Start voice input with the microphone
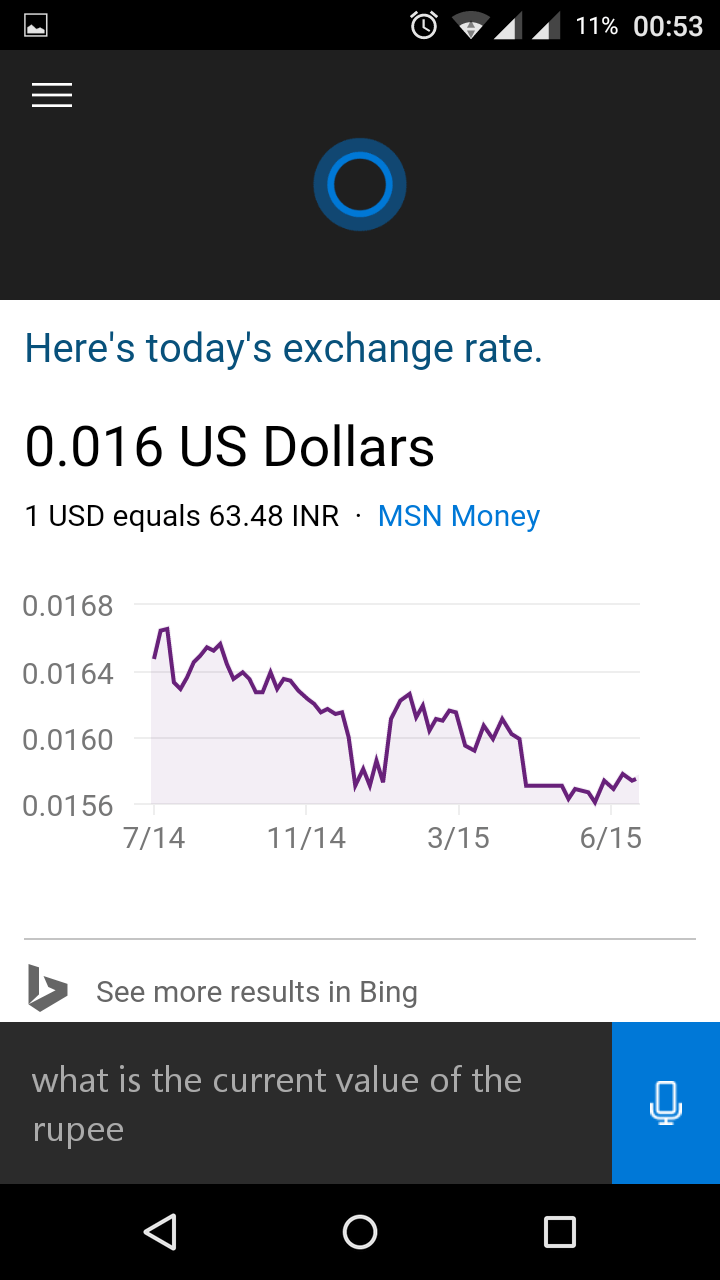The image size is (720, 1280). coord(666,1103)
